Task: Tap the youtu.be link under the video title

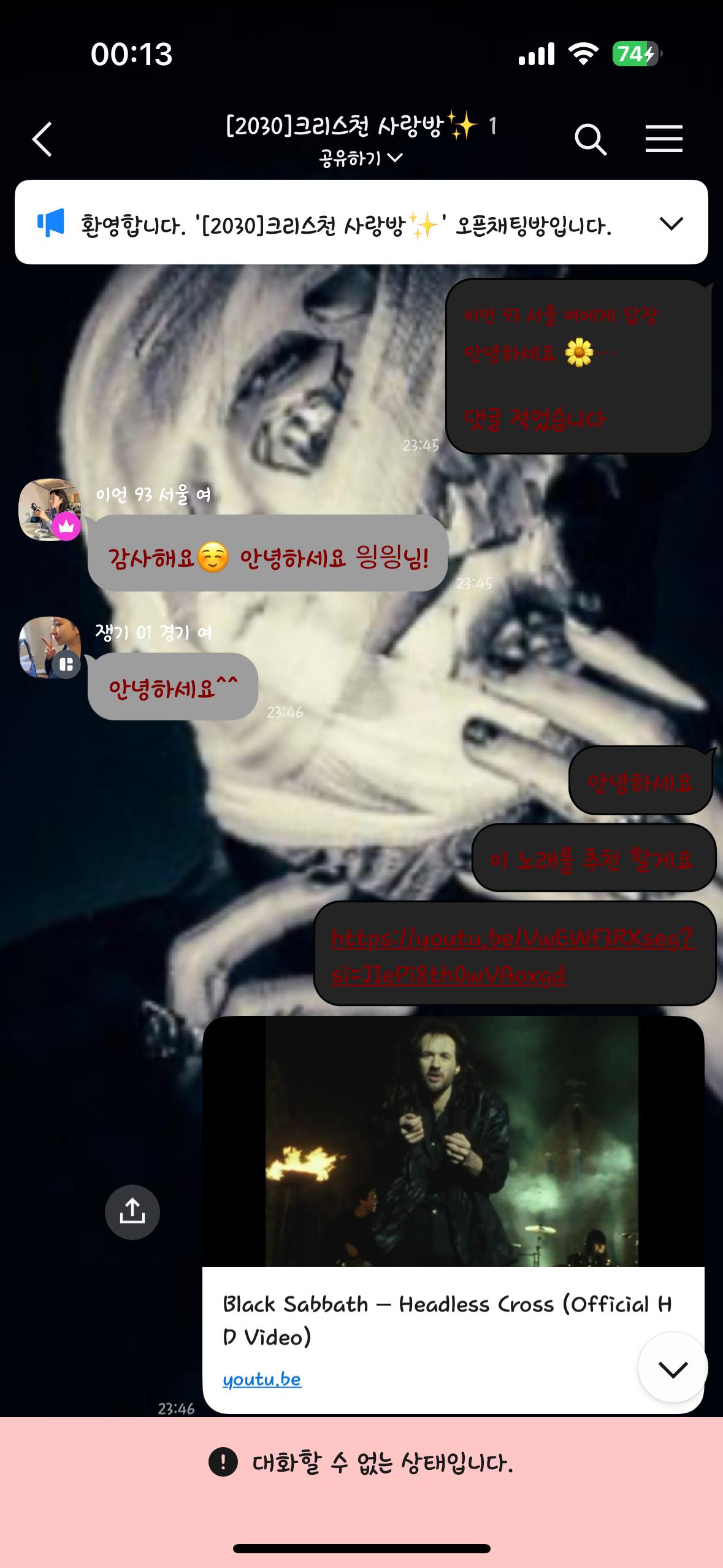Action: click(x=262, y=1379)
